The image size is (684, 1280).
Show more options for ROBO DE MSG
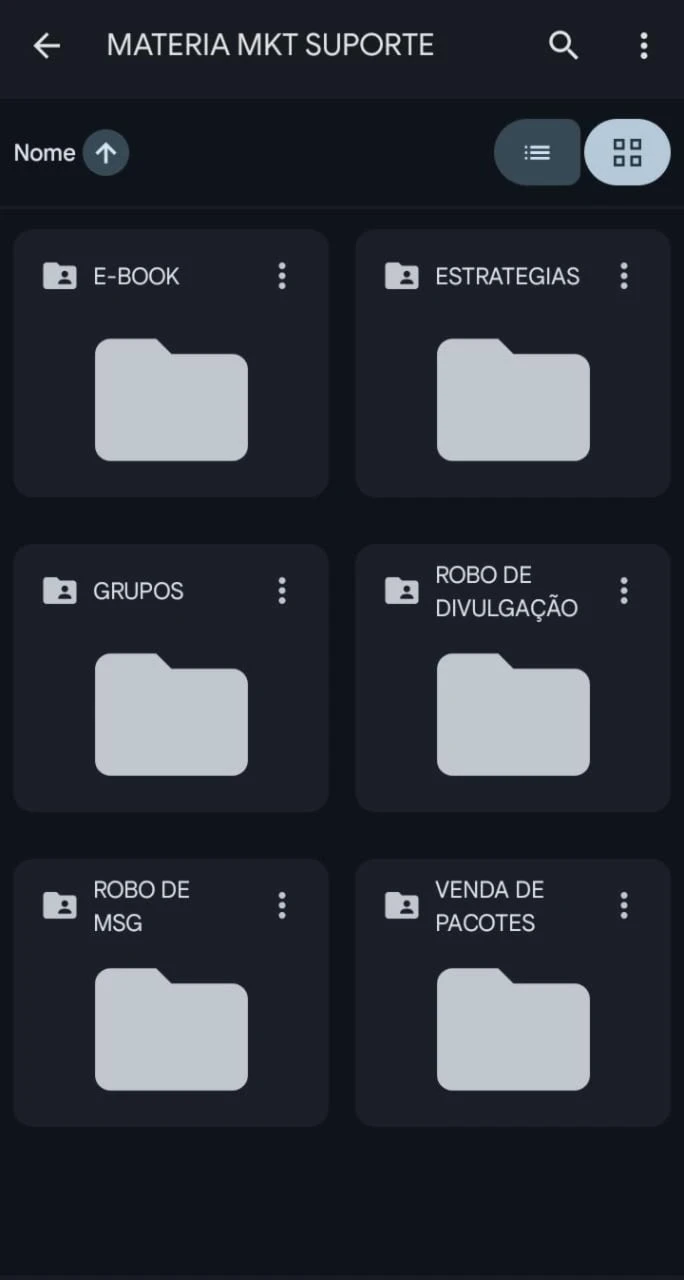(x=282, y=906)
